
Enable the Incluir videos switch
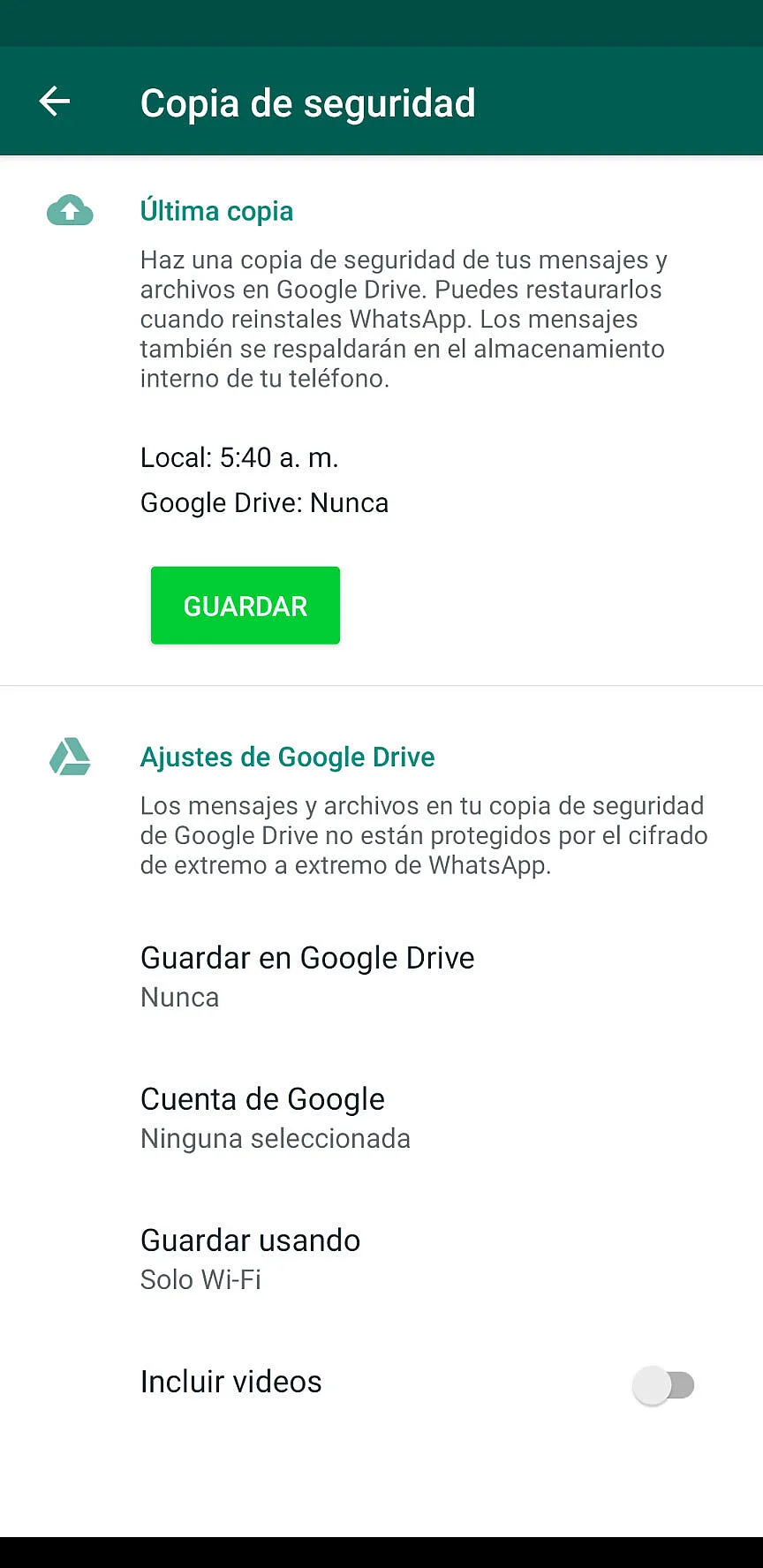[x=664, y=1384]
